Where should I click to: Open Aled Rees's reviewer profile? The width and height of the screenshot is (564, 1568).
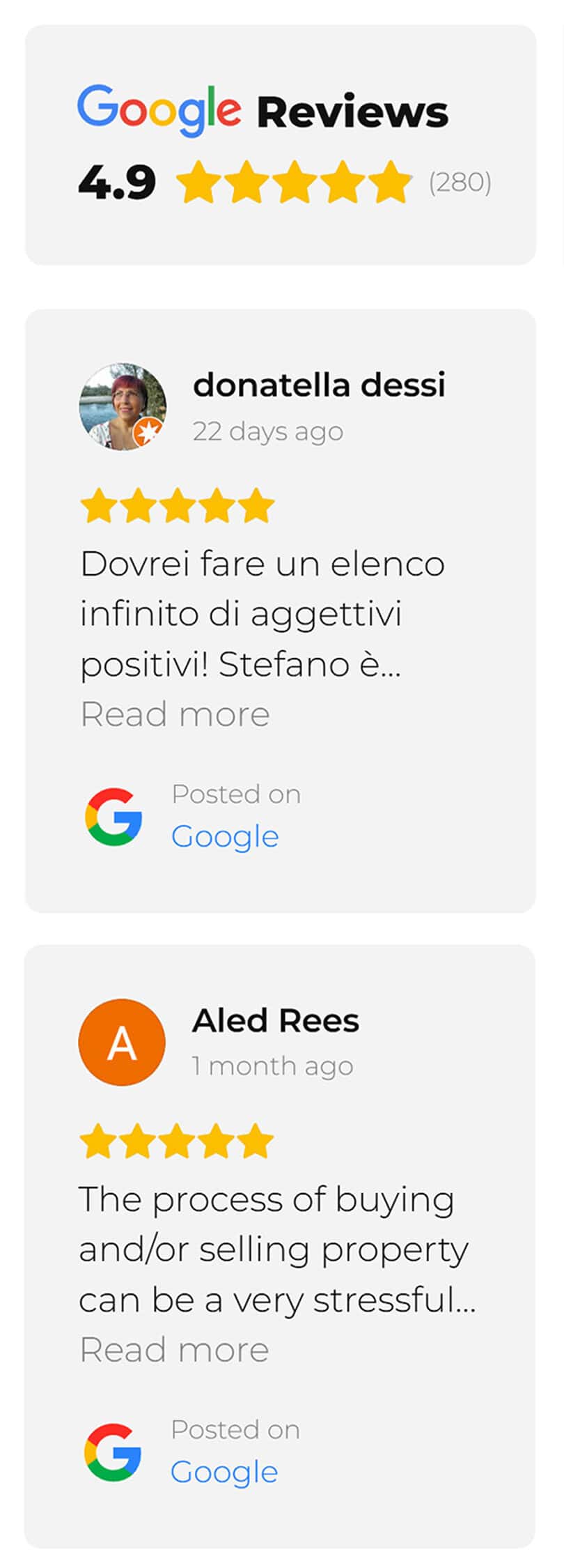click(276, 1021)
